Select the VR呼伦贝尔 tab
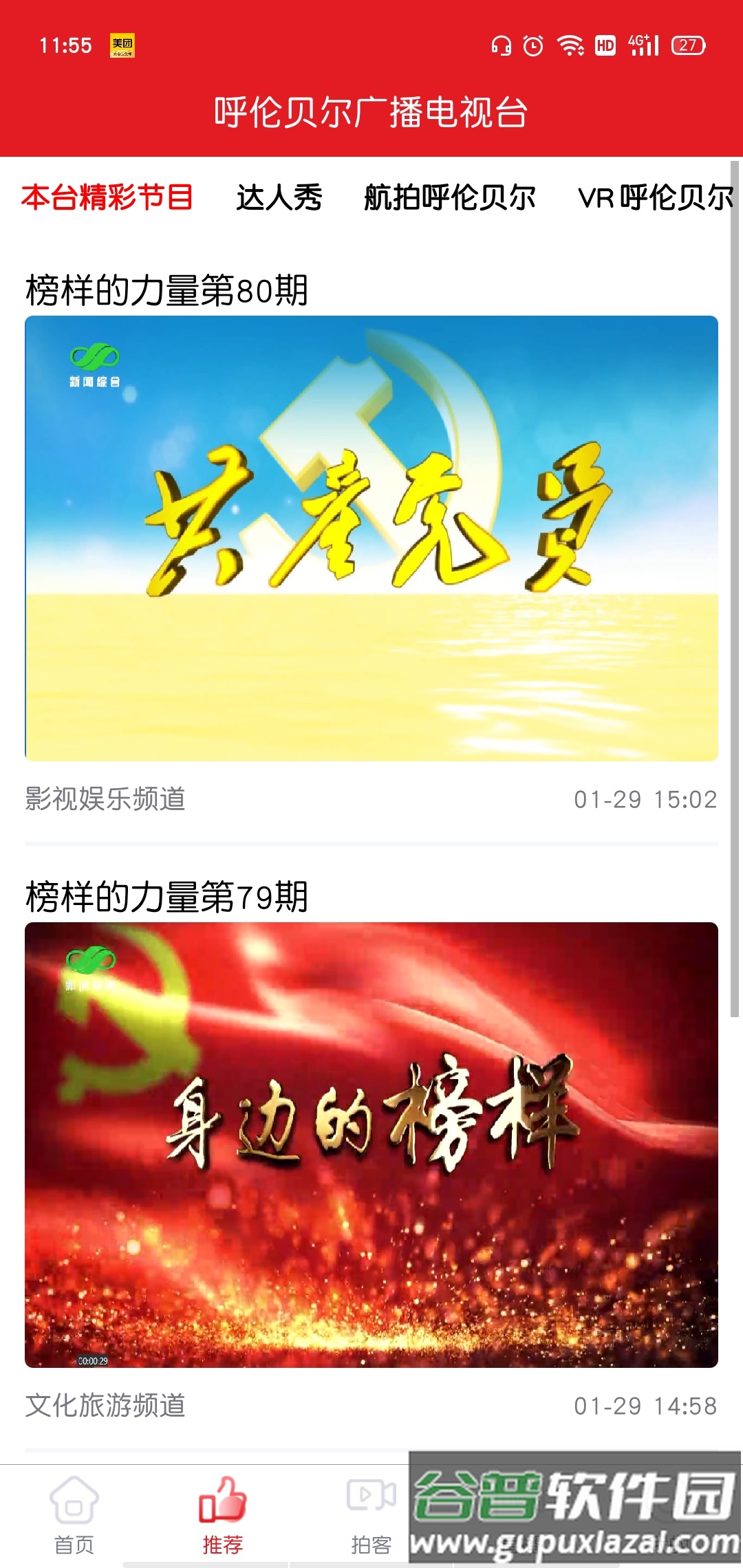 click(656, 197)
